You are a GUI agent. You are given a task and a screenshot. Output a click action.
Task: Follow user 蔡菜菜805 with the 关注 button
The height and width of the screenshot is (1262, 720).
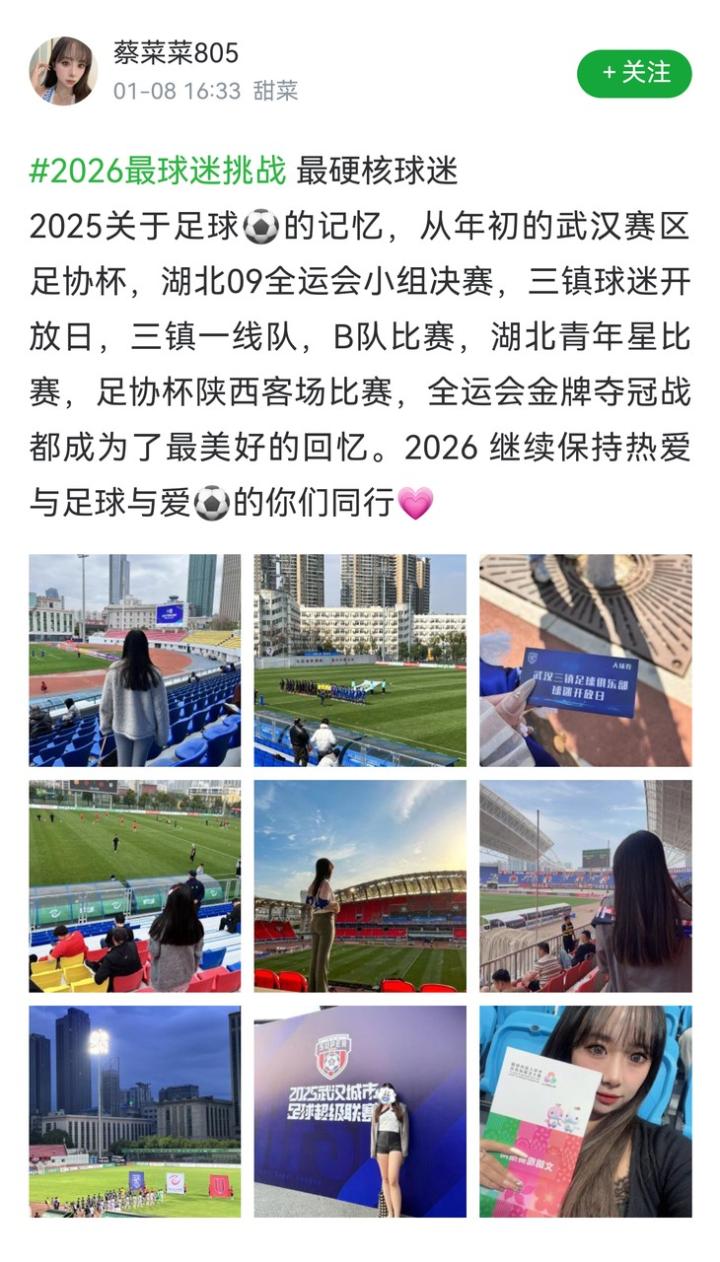[x=634, y=73]
